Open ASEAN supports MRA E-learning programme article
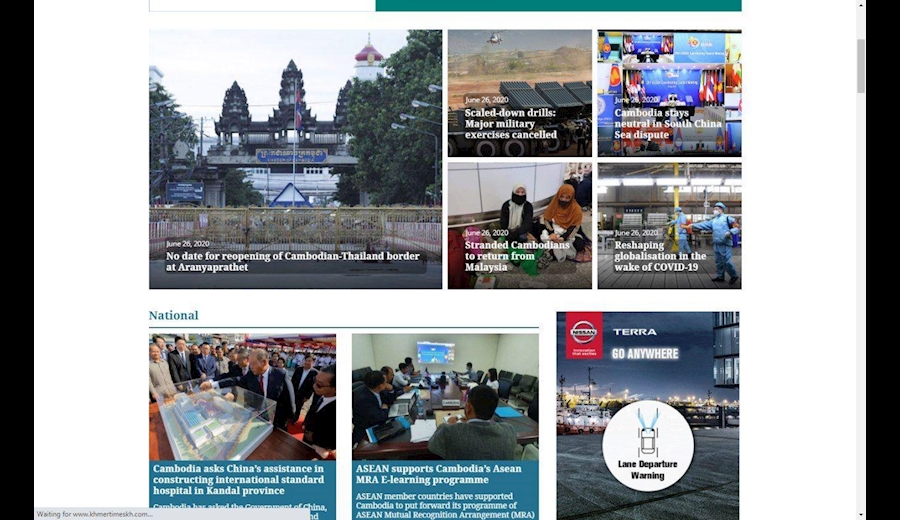The height and width of the screenshot is (520, 900). click(x=438, y=474)
